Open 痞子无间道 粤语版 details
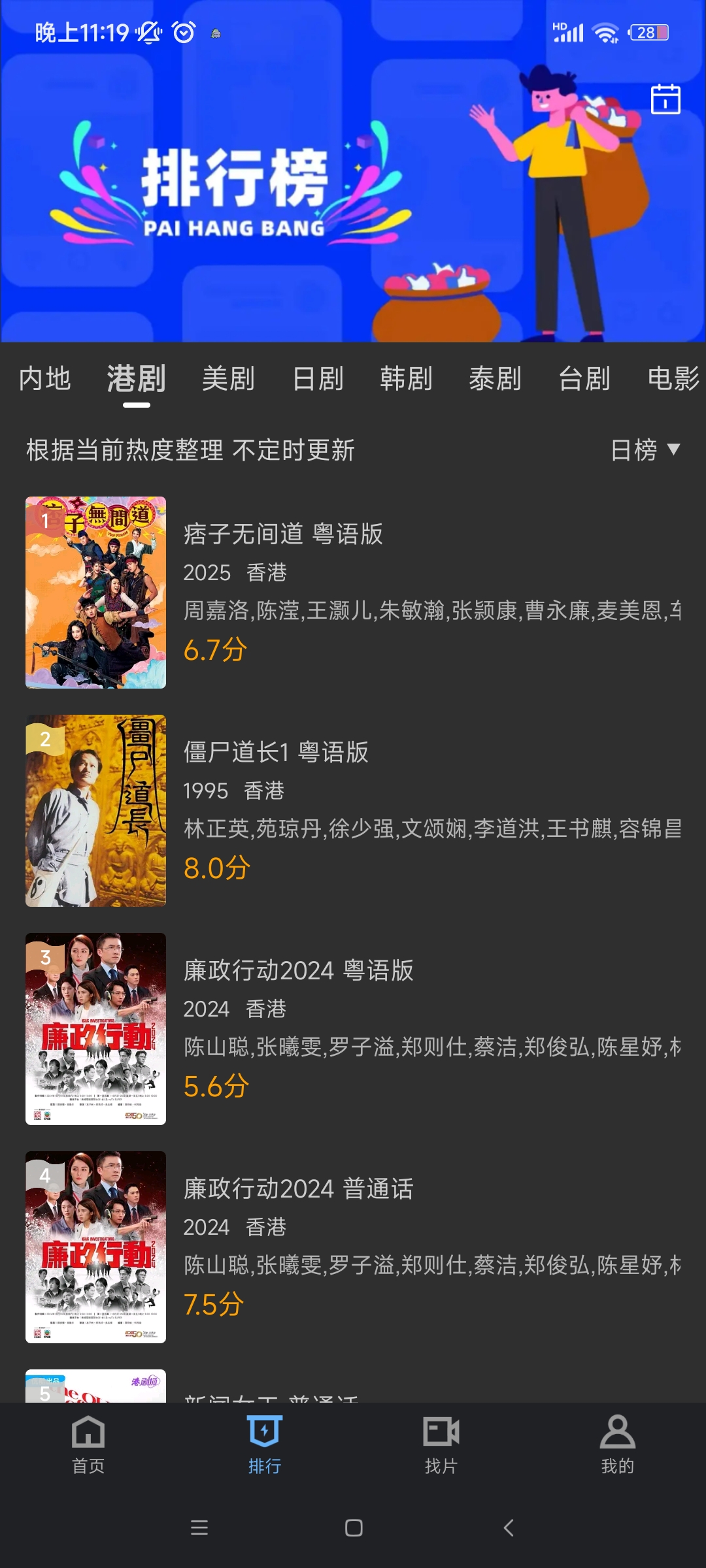This screenshot has width=706, height=1568. (283, 534)
